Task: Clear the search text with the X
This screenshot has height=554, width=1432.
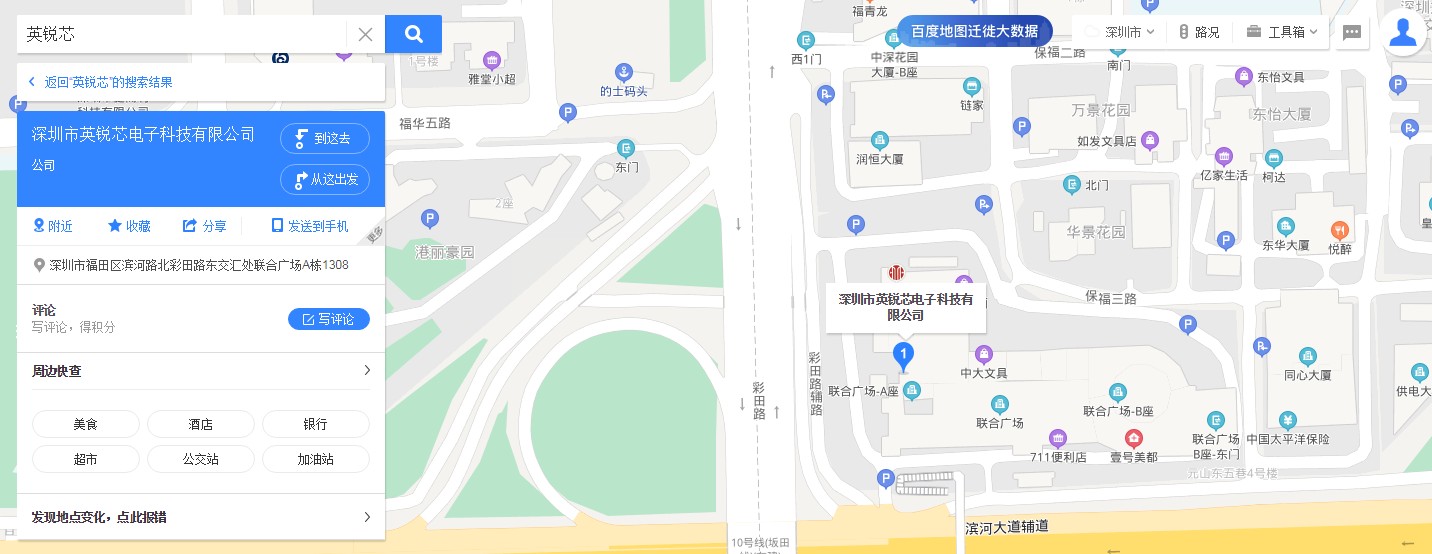Action: 365,34
